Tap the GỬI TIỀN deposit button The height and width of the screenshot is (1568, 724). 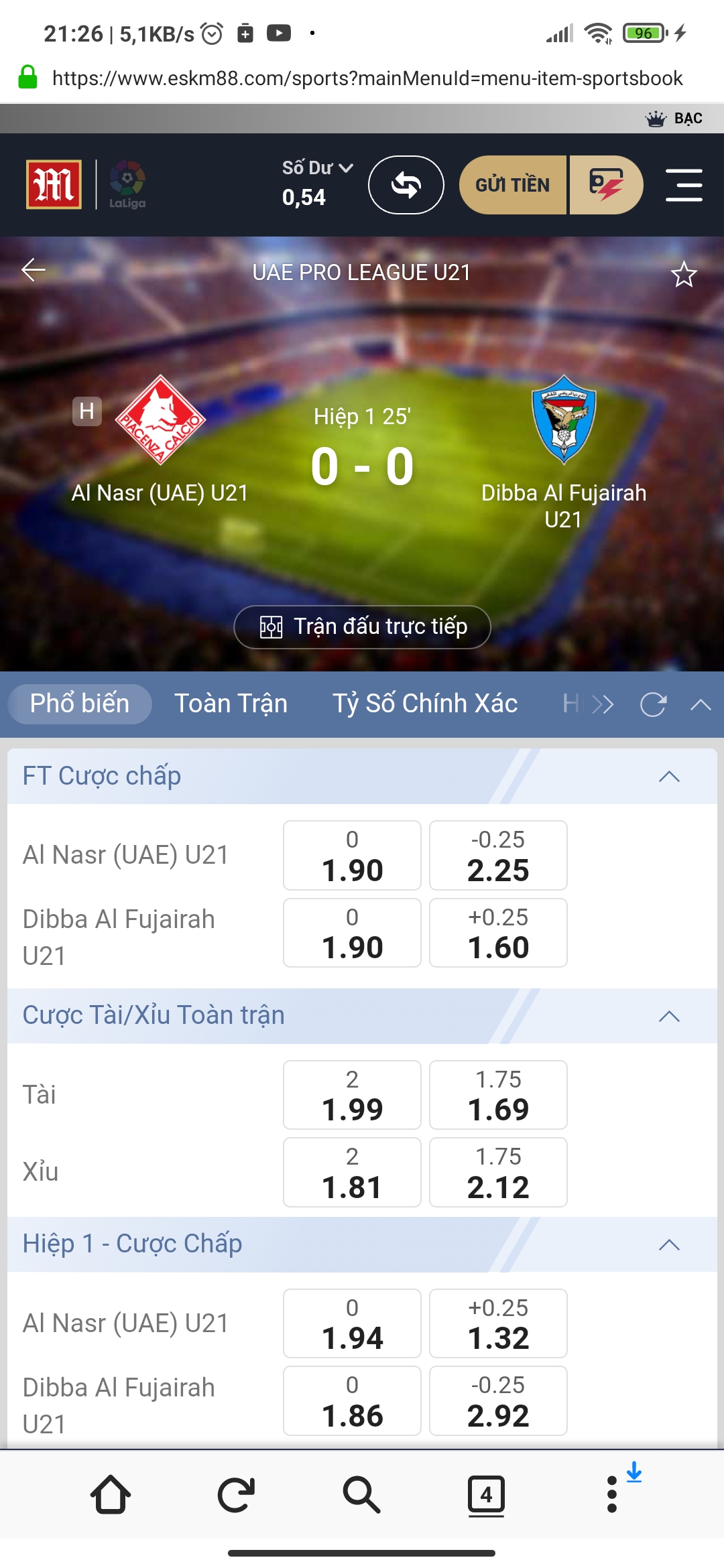[513, 185]
